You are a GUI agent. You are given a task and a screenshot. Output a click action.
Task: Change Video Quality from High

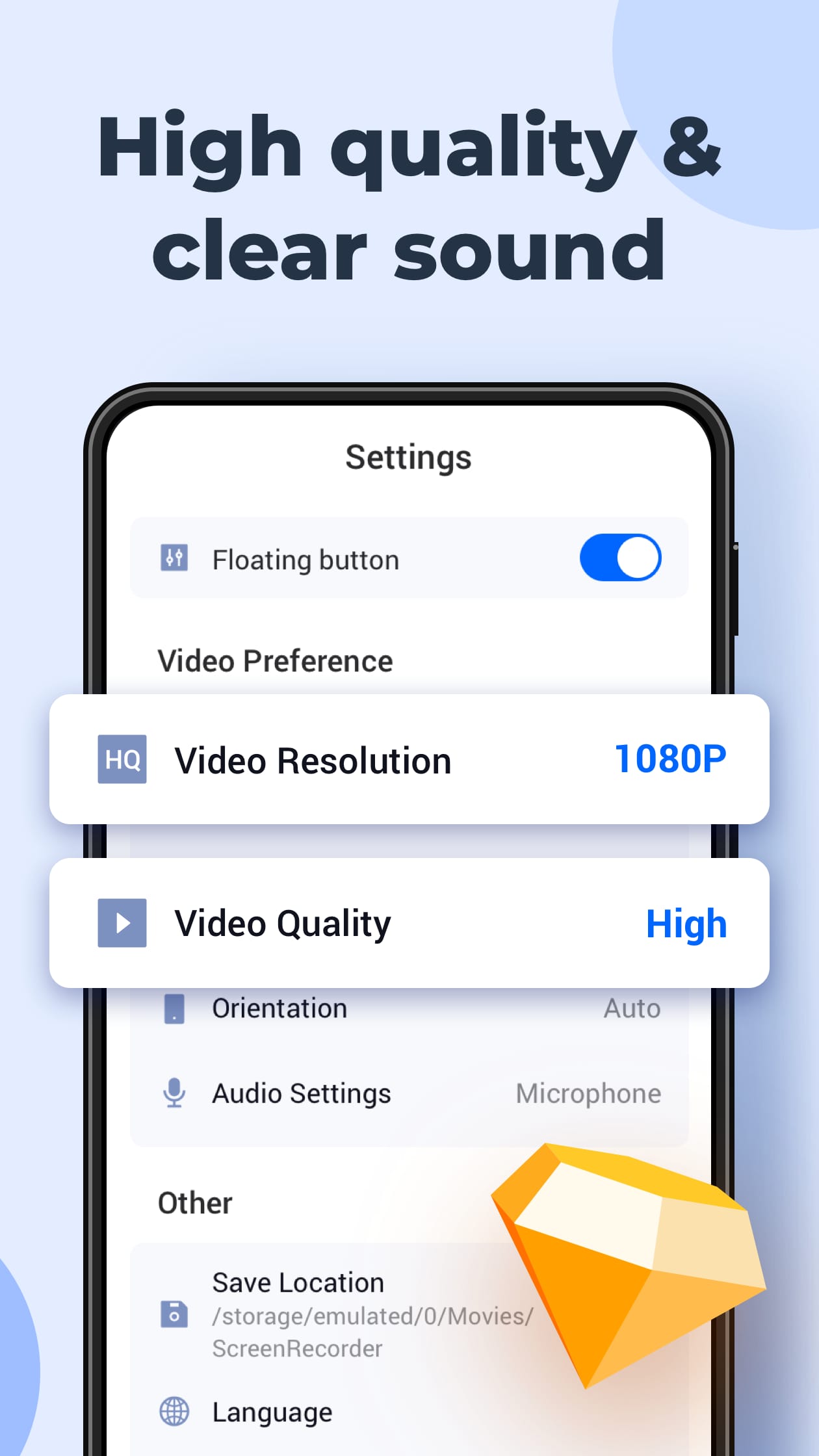(x=686, y=923)
